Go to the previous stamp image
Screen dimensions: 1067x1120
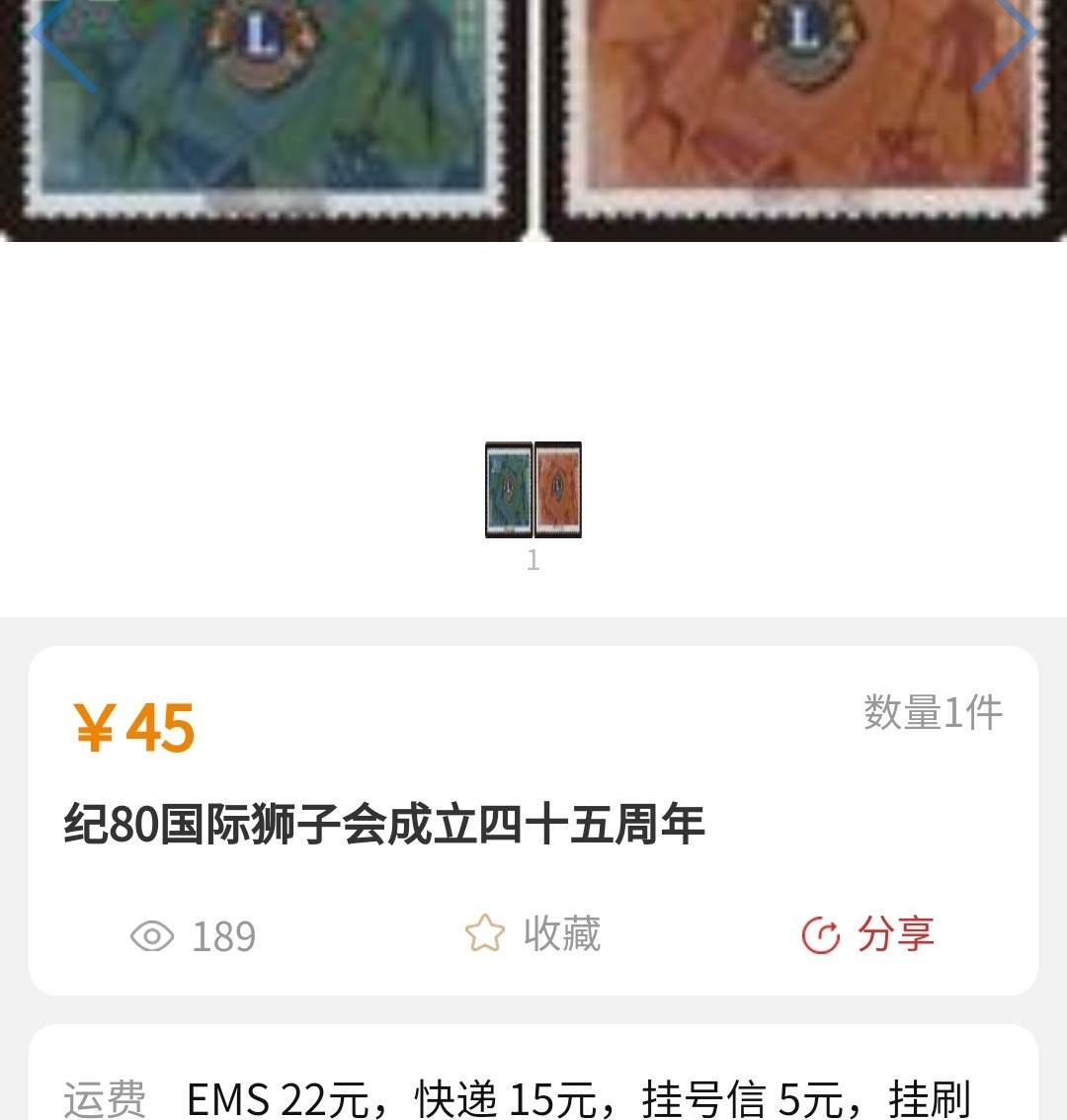tap(61, 40)
